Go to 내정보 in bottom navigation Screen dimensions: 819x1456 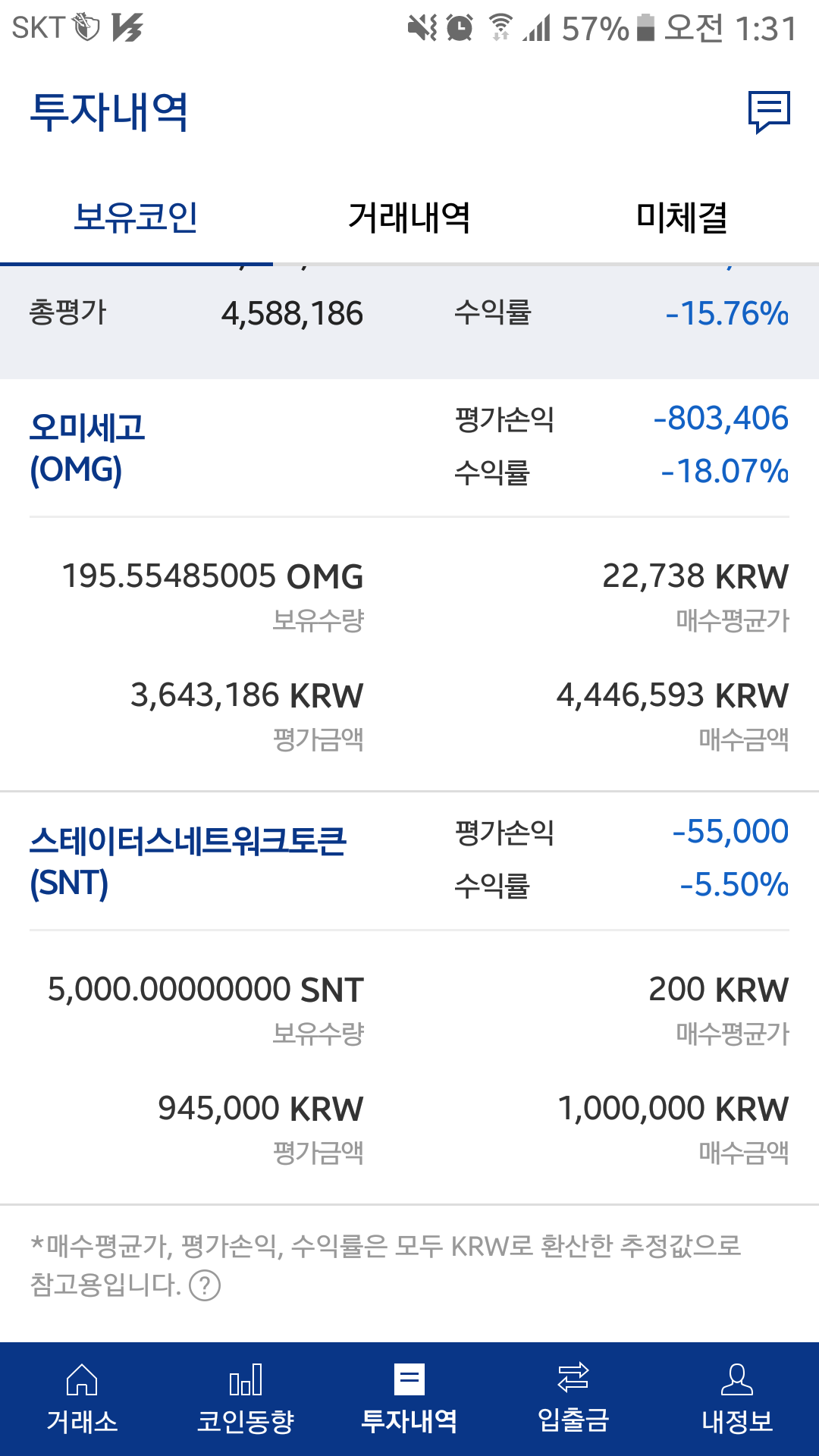737,1400
